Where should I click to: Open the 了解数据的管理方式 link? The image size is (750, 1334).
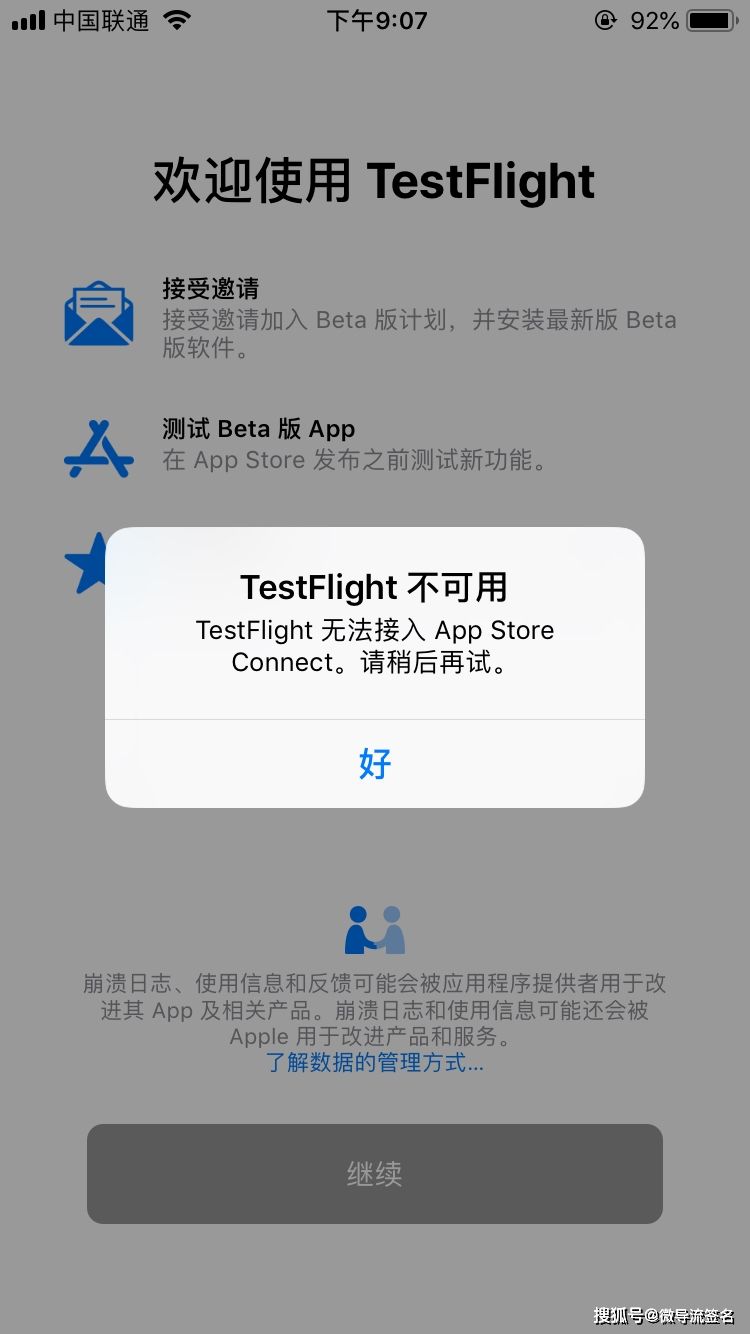click(375, 1065)
